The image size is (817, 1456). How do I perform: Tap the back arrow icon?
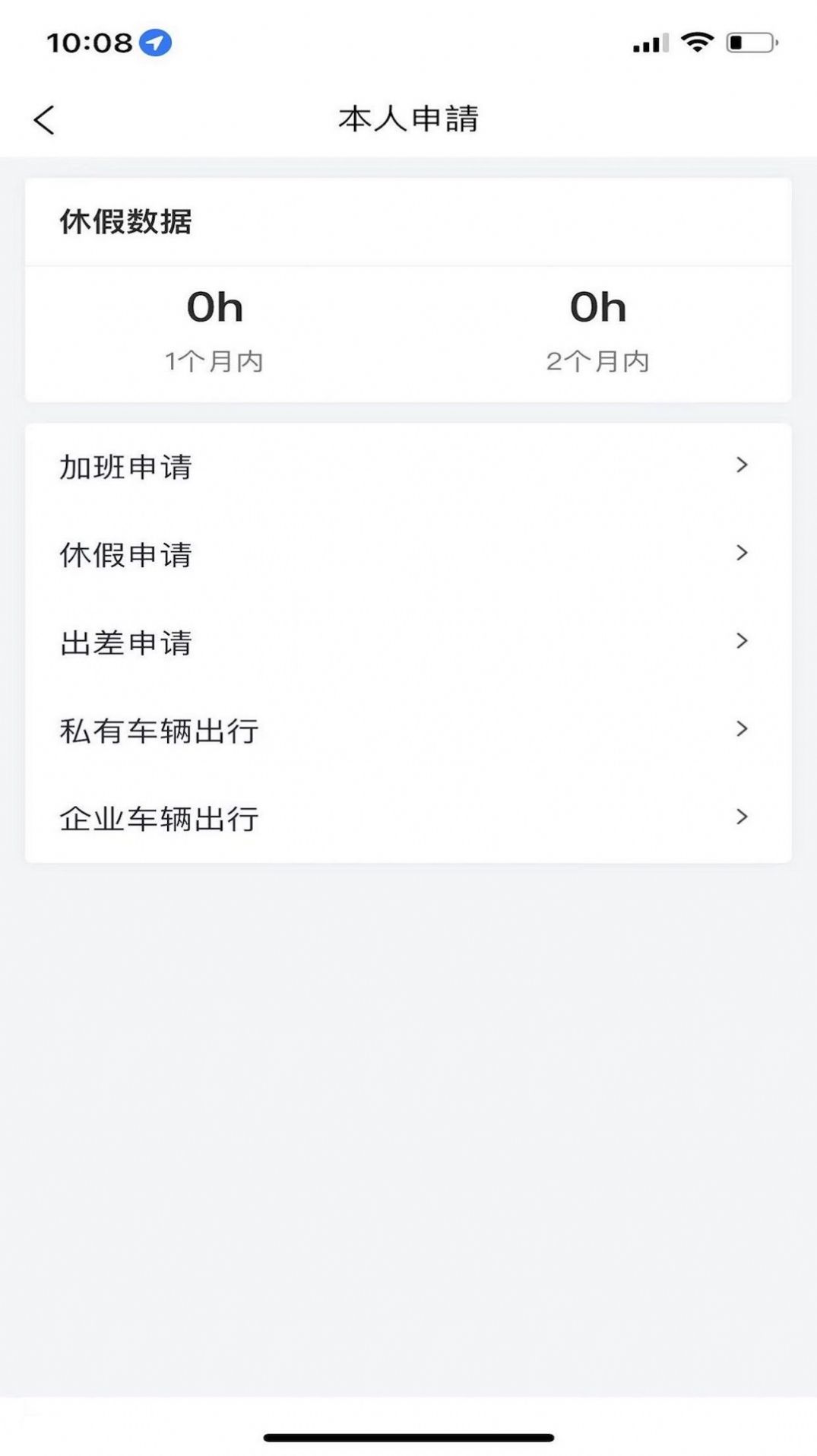pyautogui.click(x=43, y=119)
